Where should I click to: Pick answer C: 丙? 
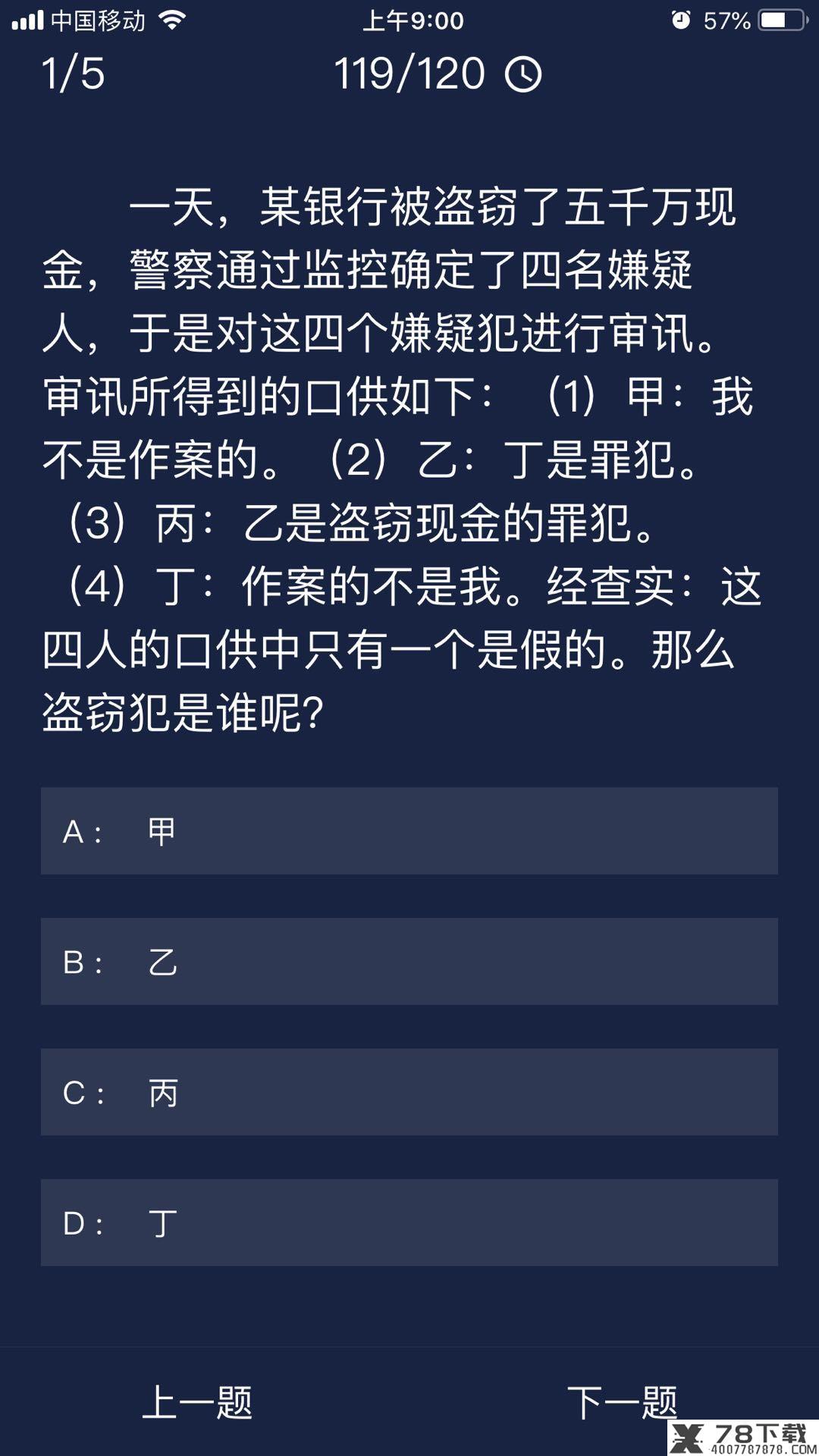pyautogui.click(x=409, y=1092)
